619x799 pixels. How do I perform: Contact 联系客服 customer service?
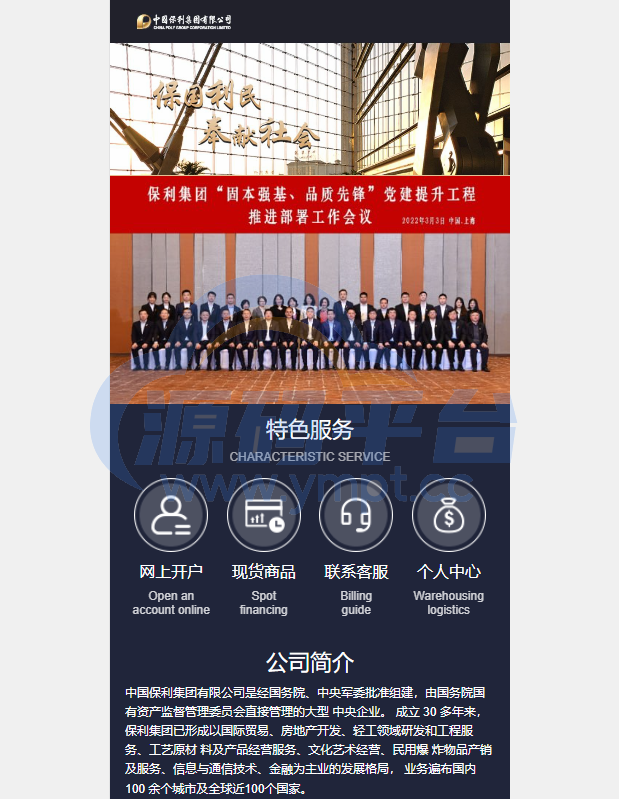[x=356, y=516]
